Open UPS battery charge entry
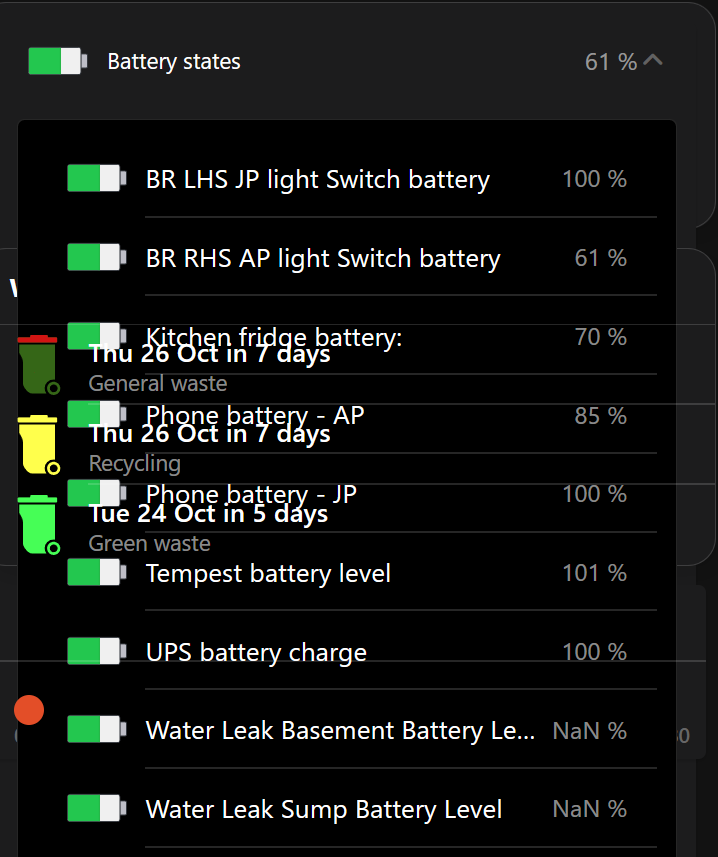The height and width of the screenshot is (857, 718). tap(347, 651)
